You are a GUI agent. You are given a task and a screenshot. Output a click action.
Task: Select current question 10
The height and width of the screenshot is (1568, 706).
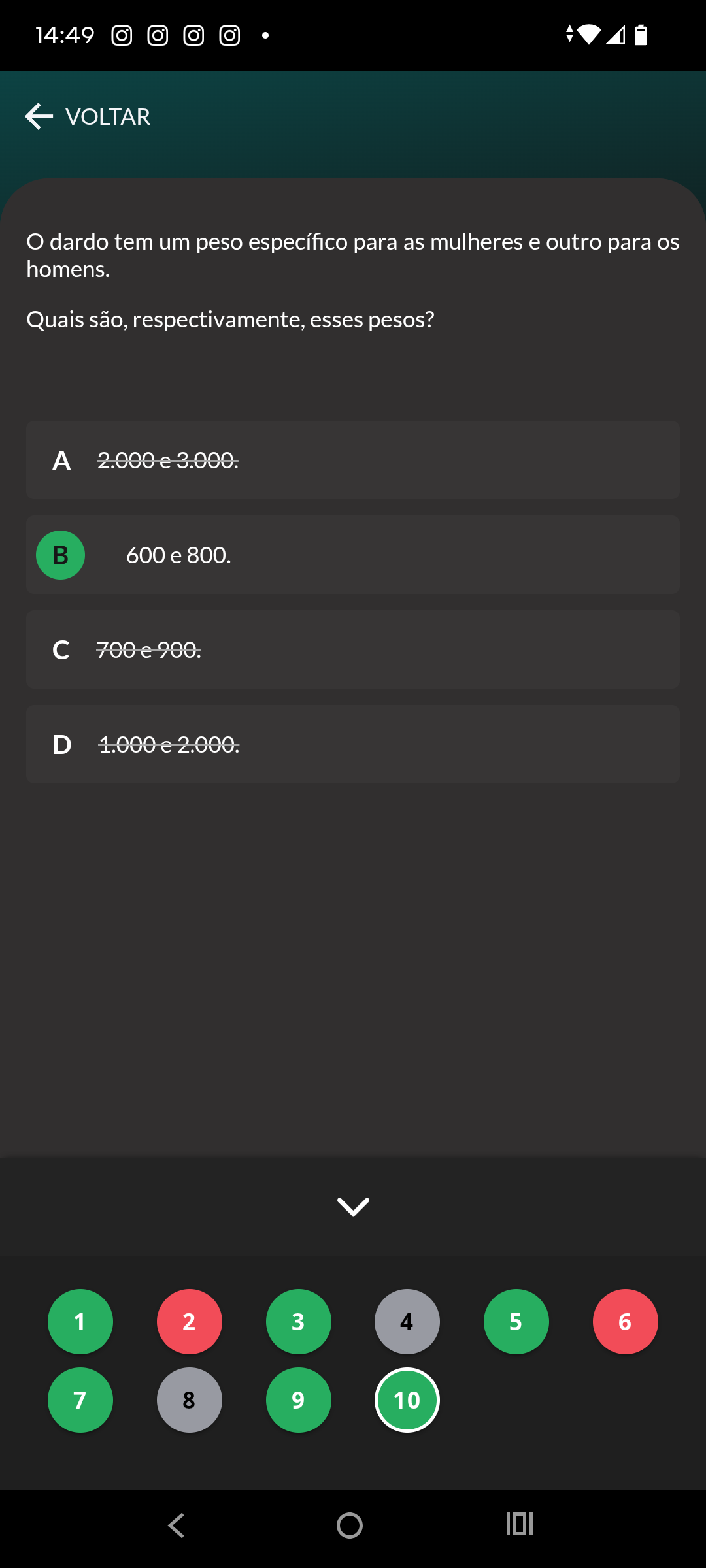click(x=407, y=1400)
